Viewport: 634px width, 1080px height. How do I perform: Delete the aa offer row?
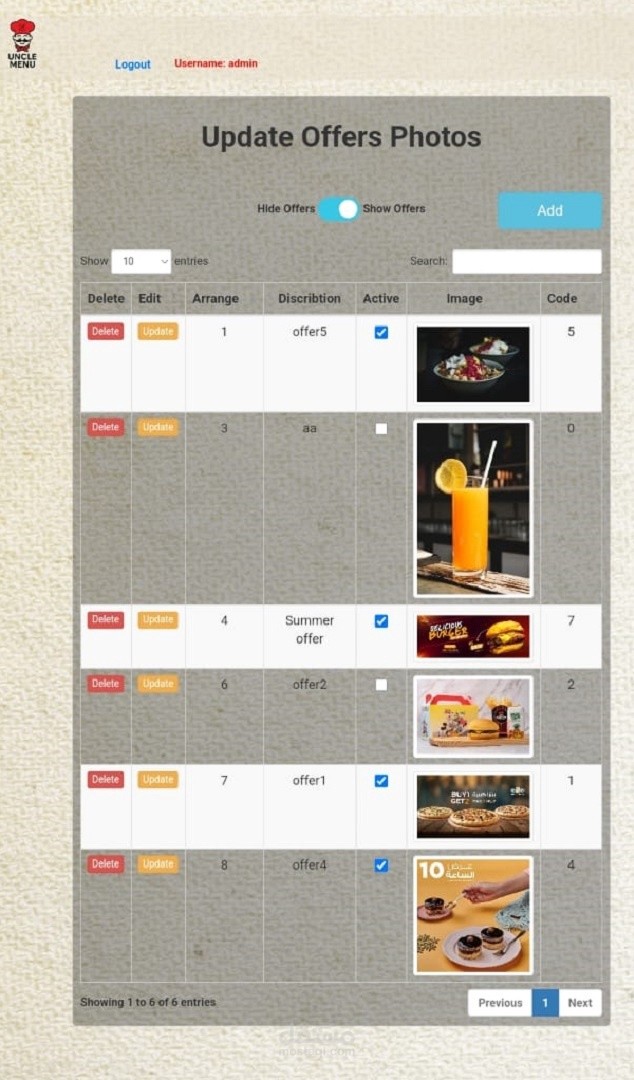pyautogui.click(x=105, y=427)
